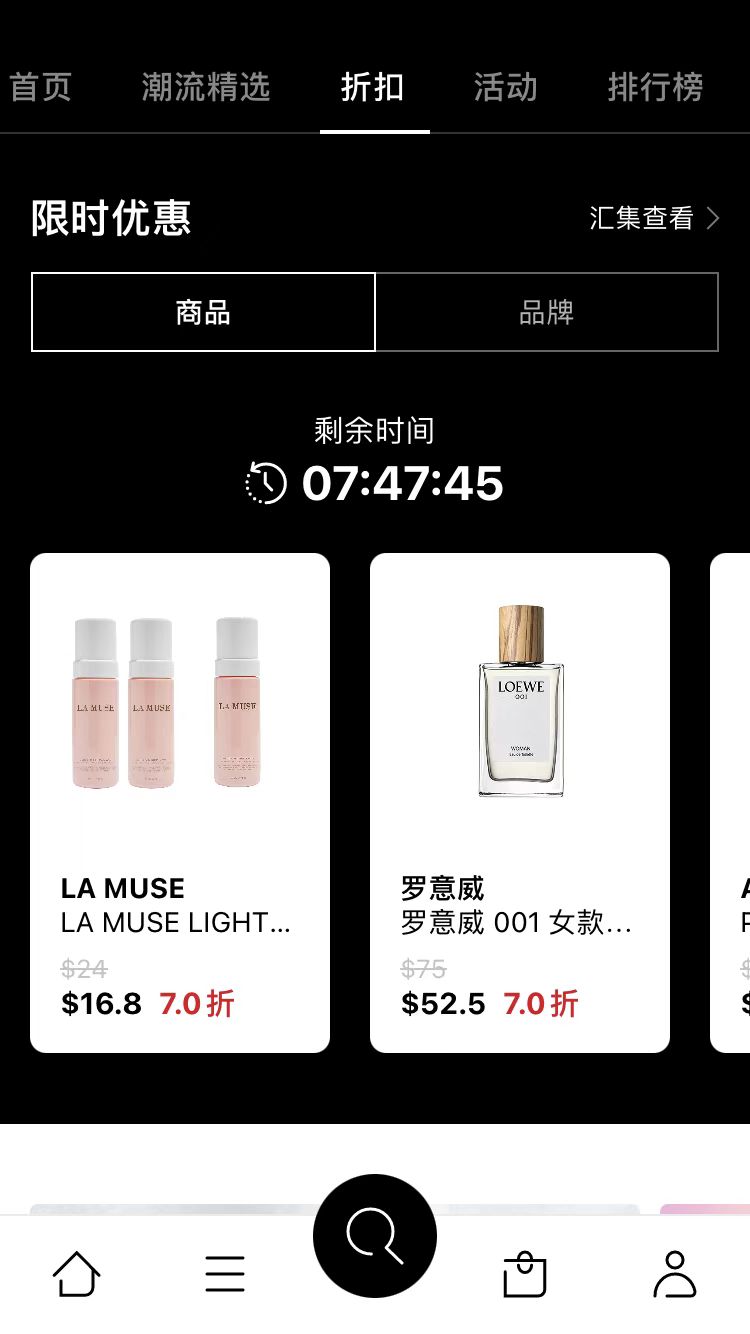Tap the 07:47:45 countdown timer display

pos(400,484)
